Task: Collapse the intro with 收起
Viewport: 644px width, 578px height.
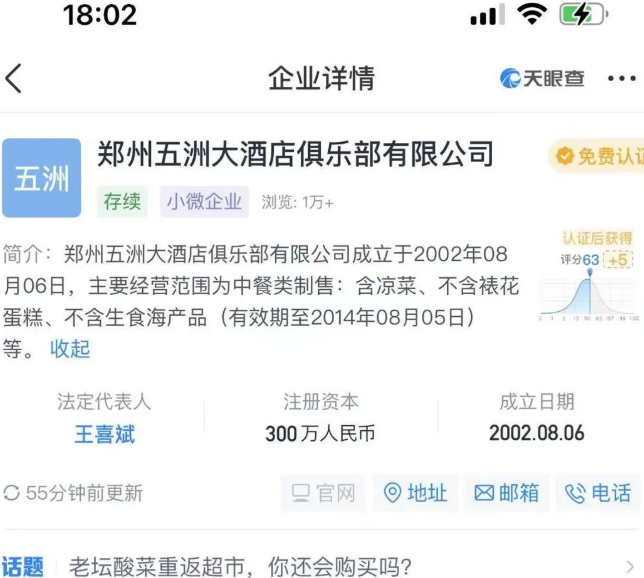Action: tap(70, 349)
